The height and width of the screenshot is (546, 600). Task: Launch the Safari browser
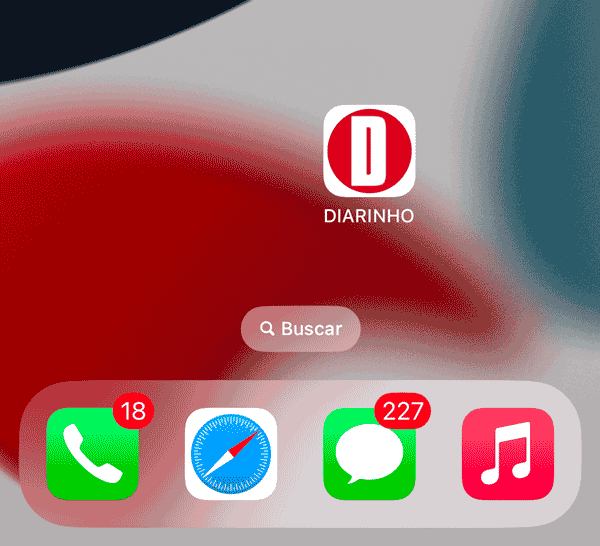click(x=231, y=454)
